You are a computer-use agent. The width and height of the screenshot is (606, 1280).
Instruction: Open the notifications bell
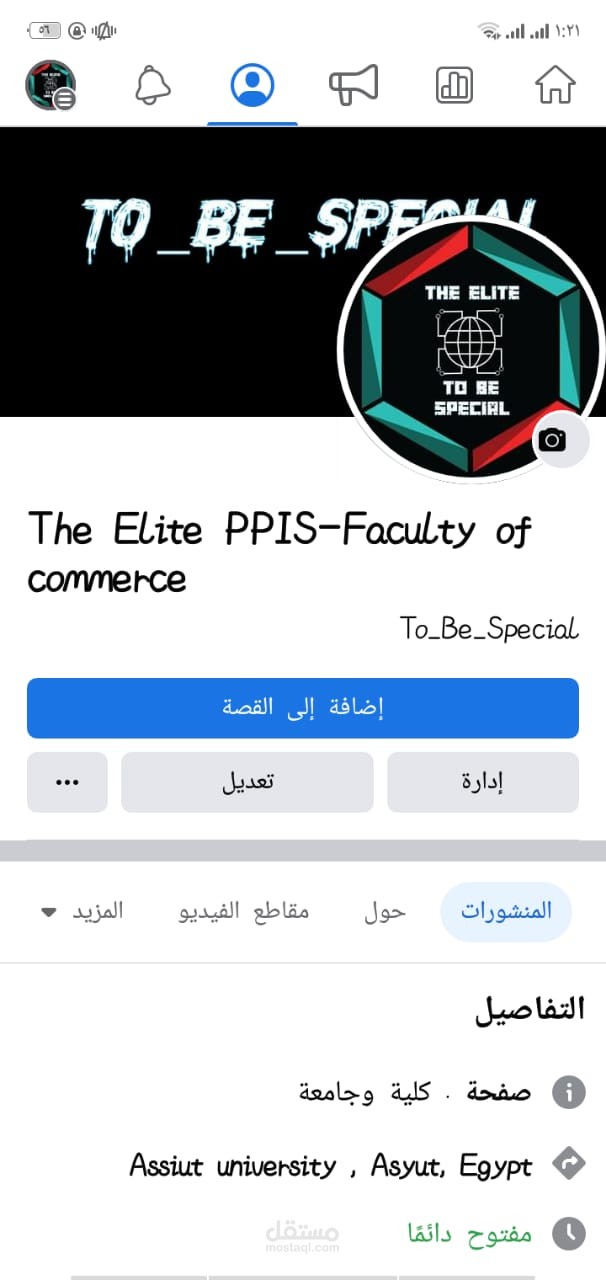tap(153, 85)
